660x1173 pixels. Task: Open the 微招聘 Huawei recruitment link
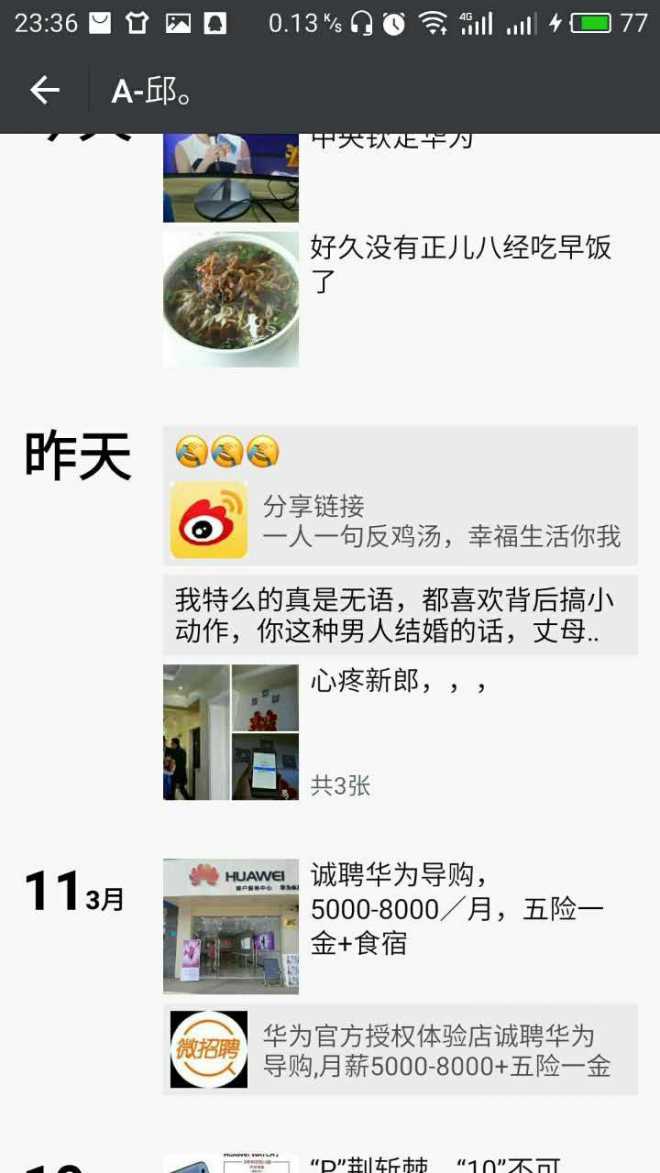pyautogui.click(x=400, y=1049)
